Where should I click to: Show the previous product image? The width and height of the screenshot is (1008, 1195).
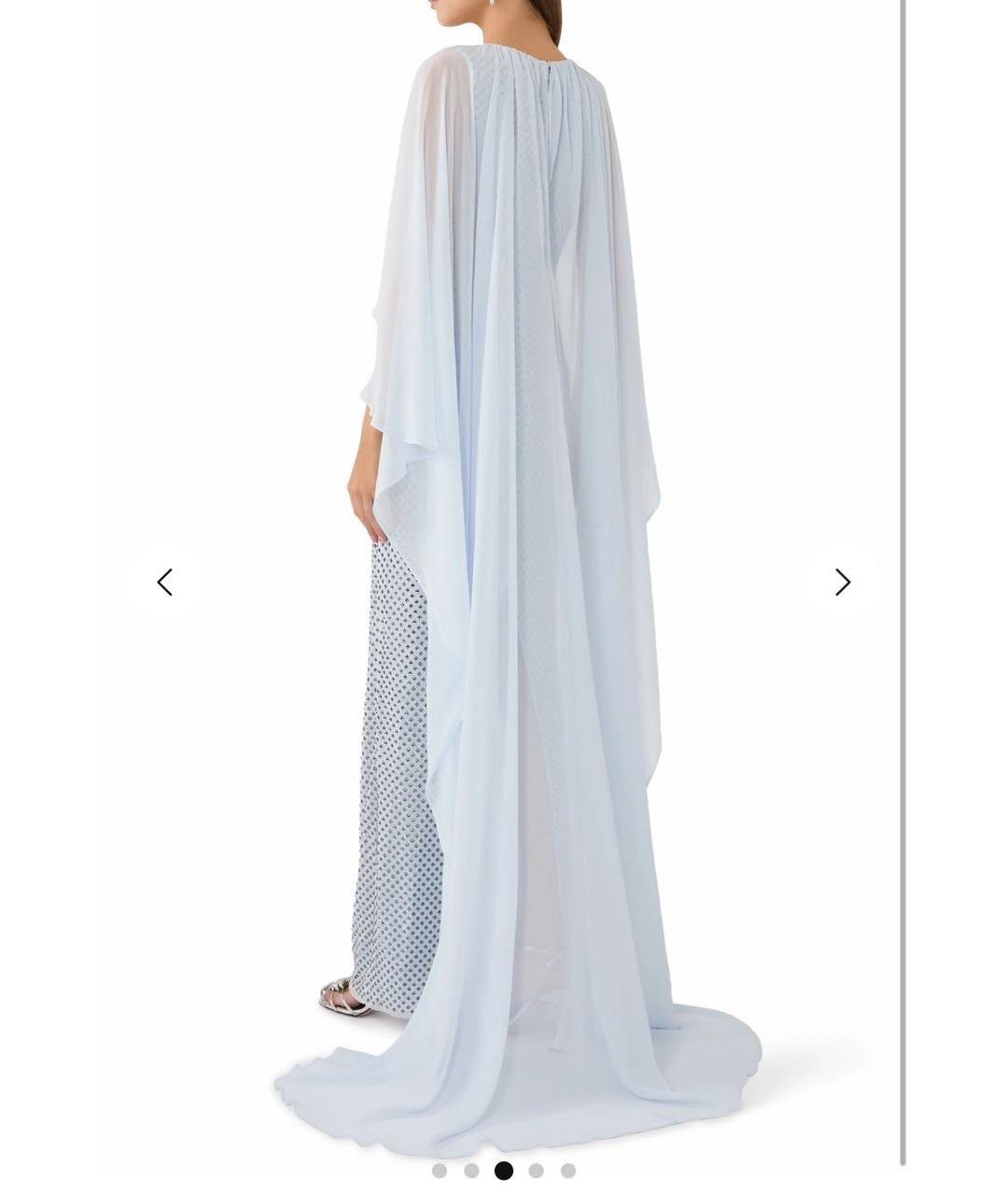(x=165, y=583)
